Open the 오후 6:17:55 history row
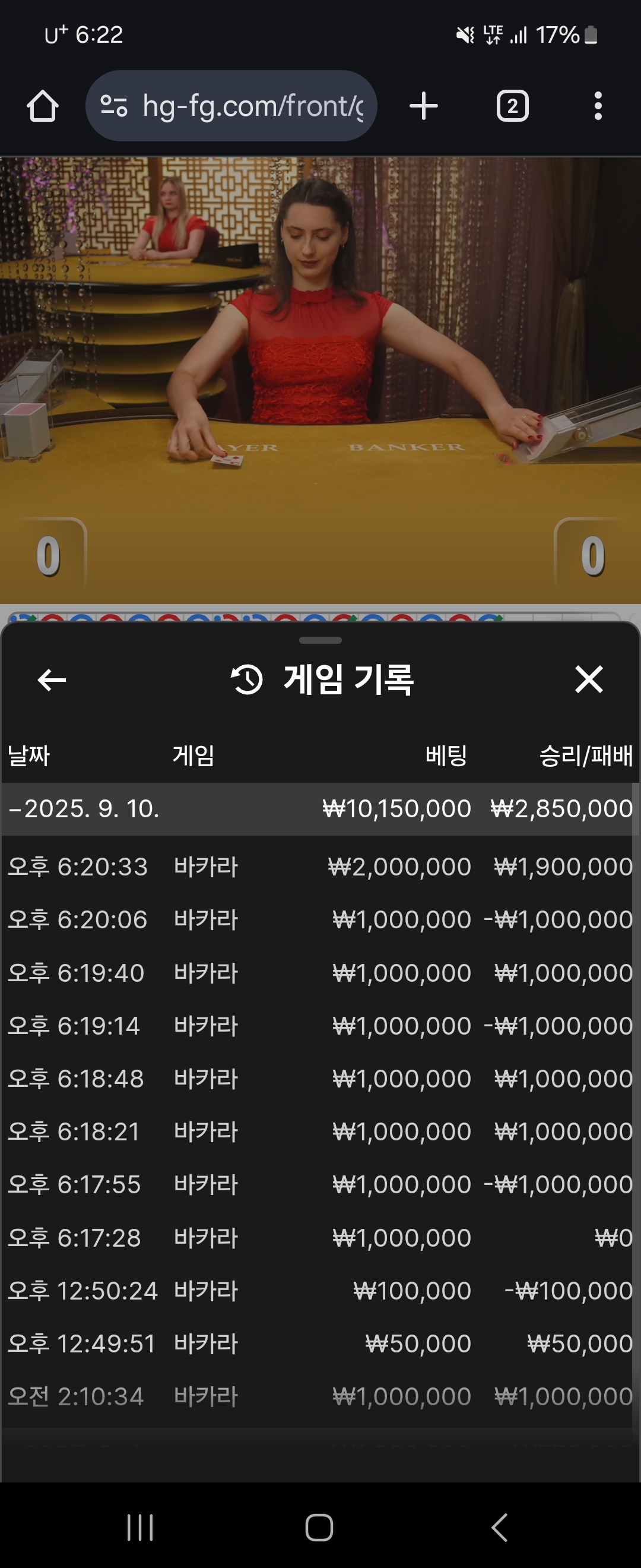 click(x=320, y=1184)
